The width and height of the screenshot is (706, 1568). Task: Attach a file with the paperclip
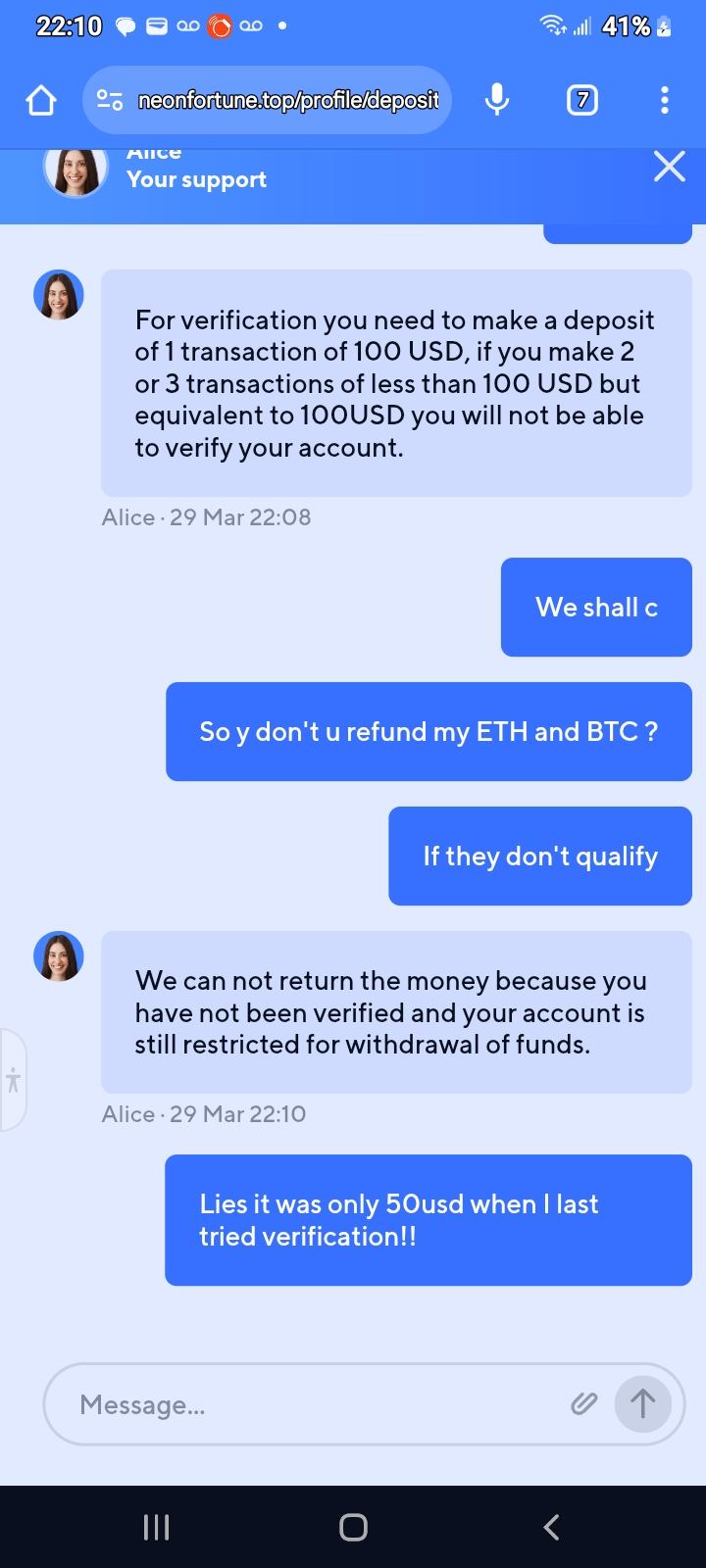click(584, 1404)
